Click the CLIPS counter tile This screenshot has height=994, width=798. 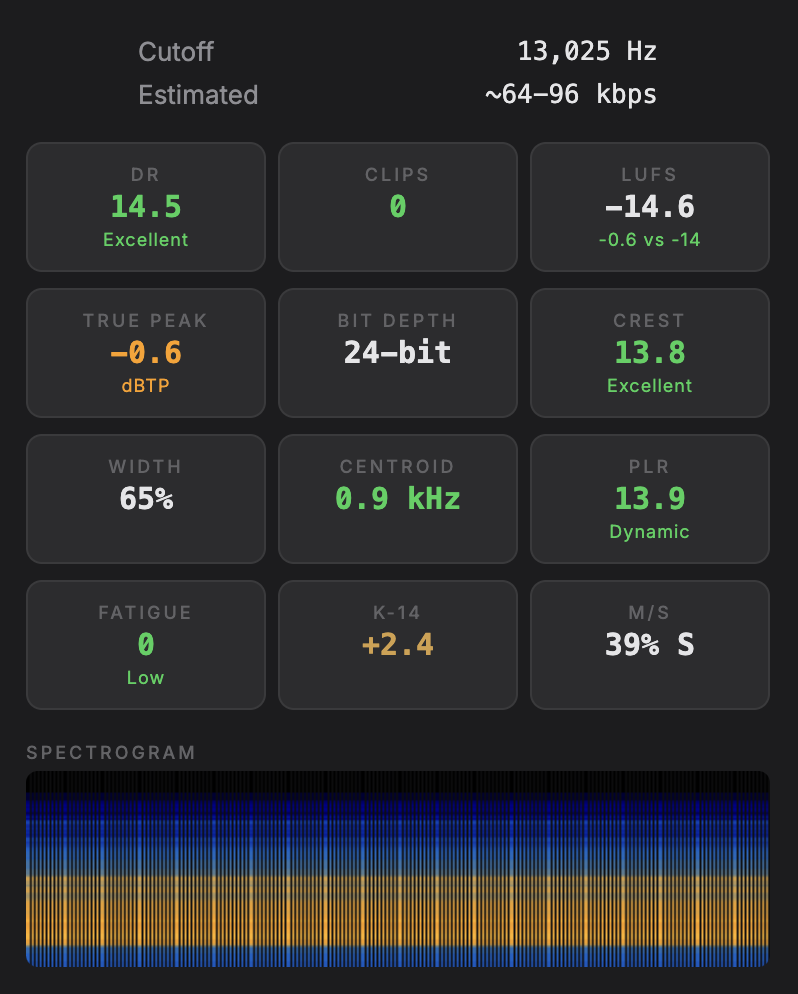(x=398, y=206)
